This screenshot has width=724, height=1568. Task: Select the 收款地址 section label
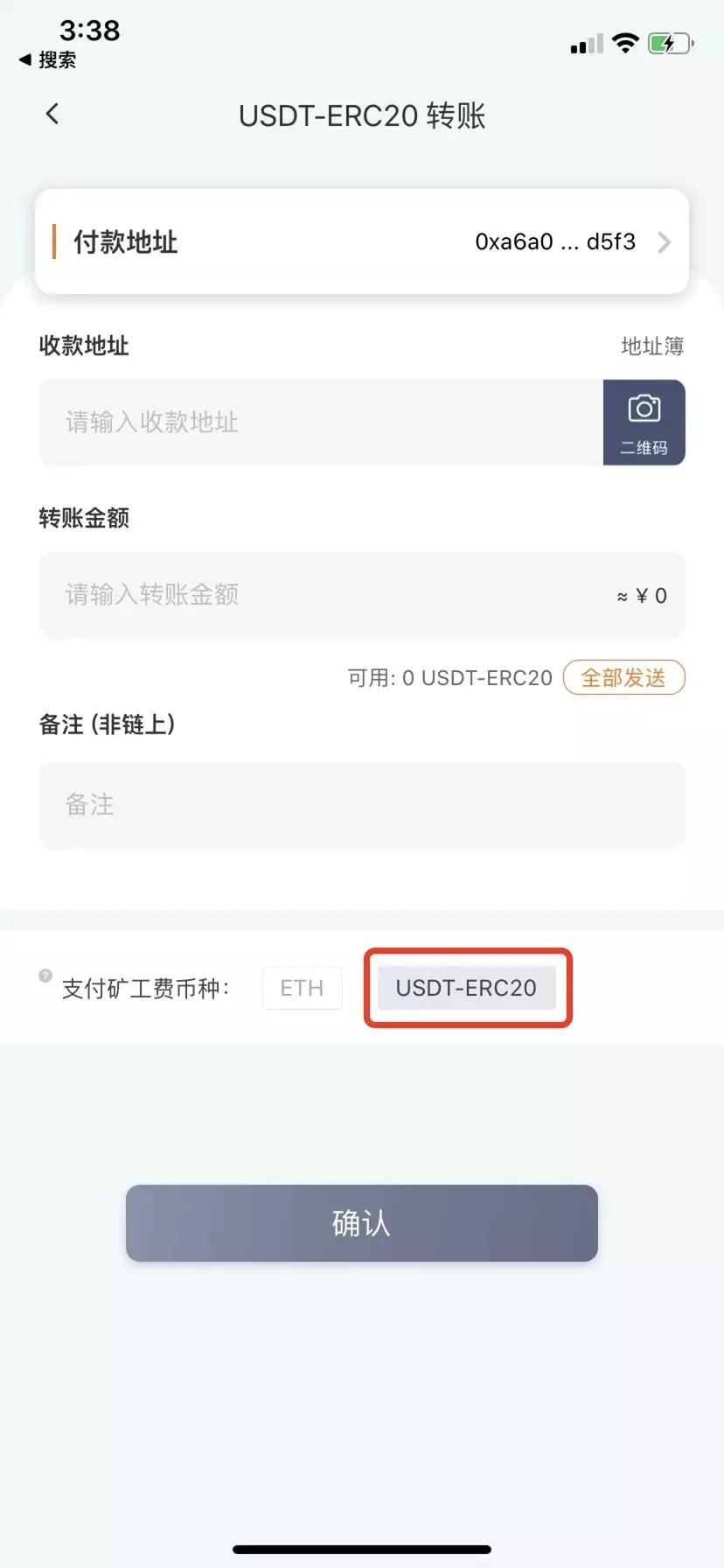click(83, 346)
